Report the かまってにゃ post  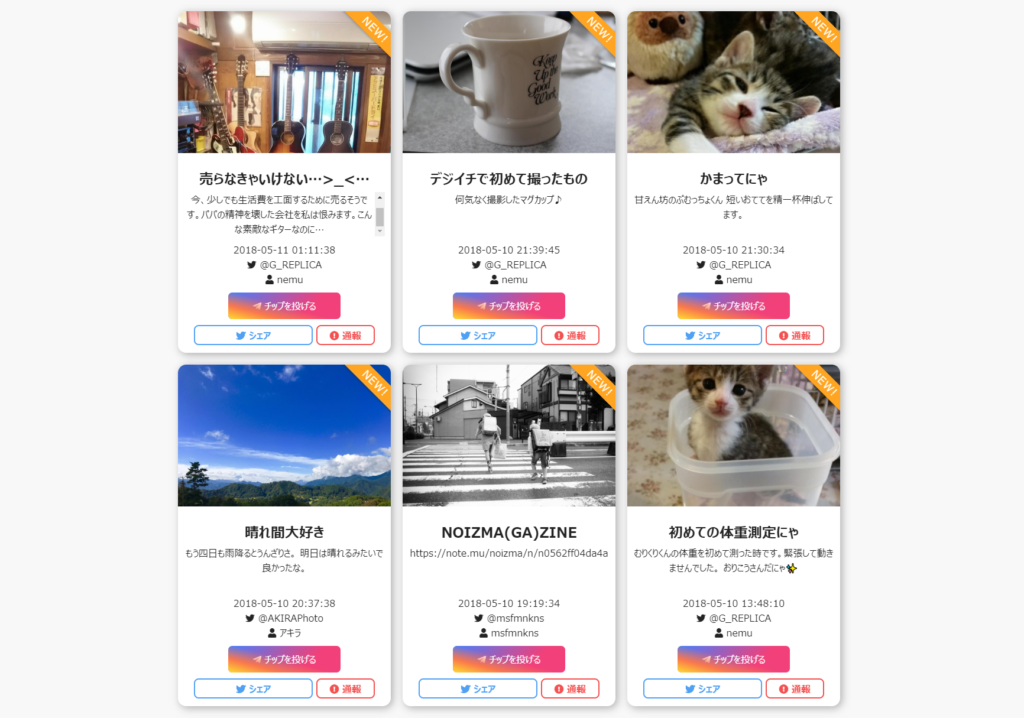point(794,335)
